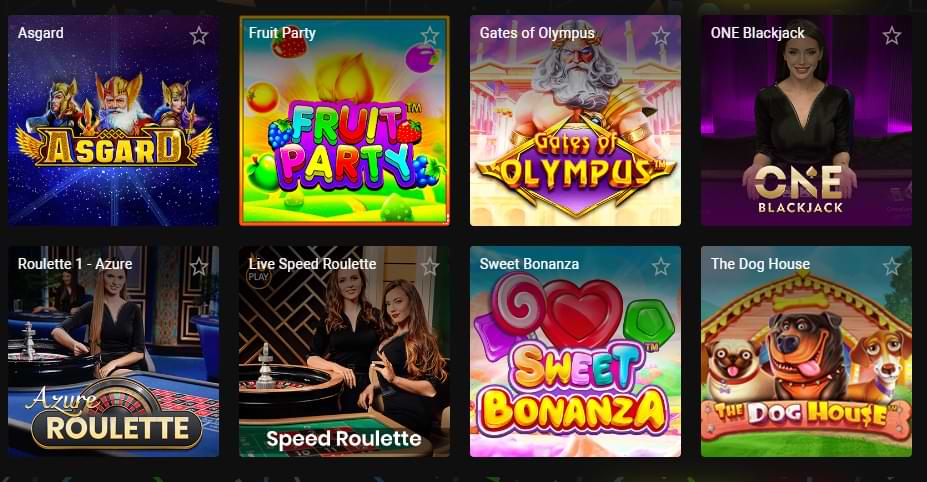
Task: Favorite the Roulette 1 - Azure game
Action: (x=199, y=266)
